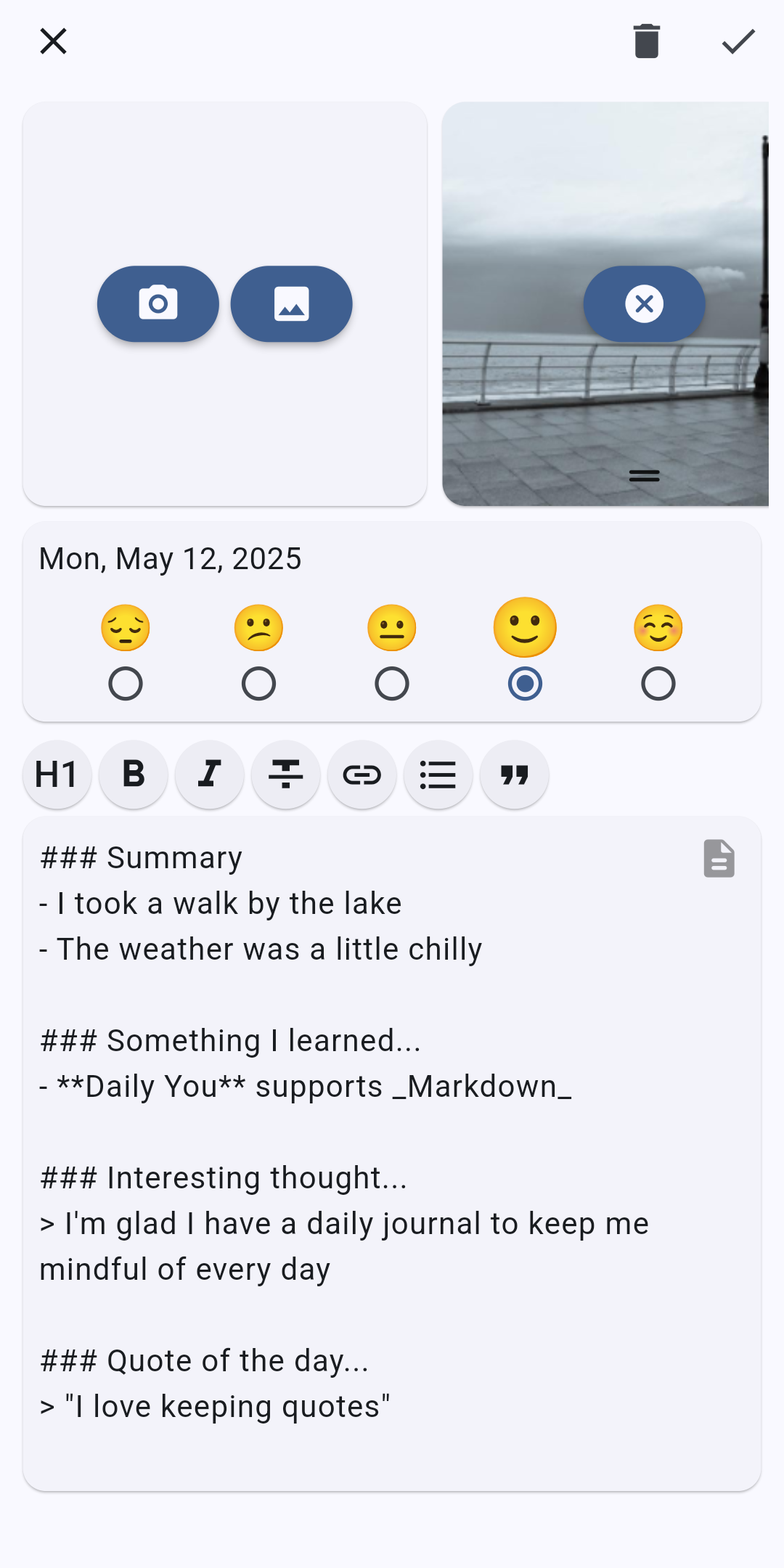Select the slightly smiling mood
This screenshot has height=1568, width=784.
(525, 683)
